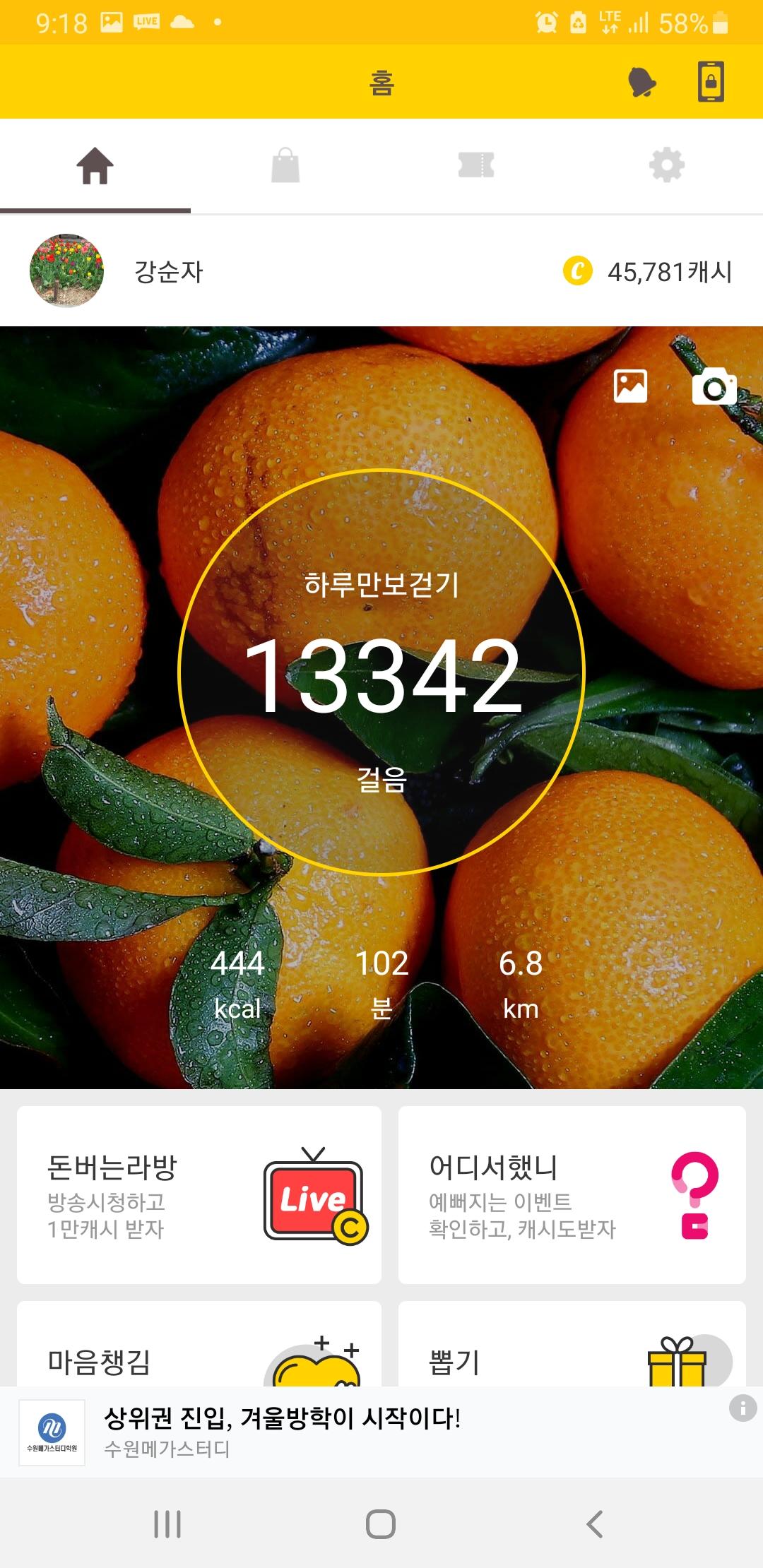
Task: Open the camera icon on the photo
Action: tap(714, 386)
